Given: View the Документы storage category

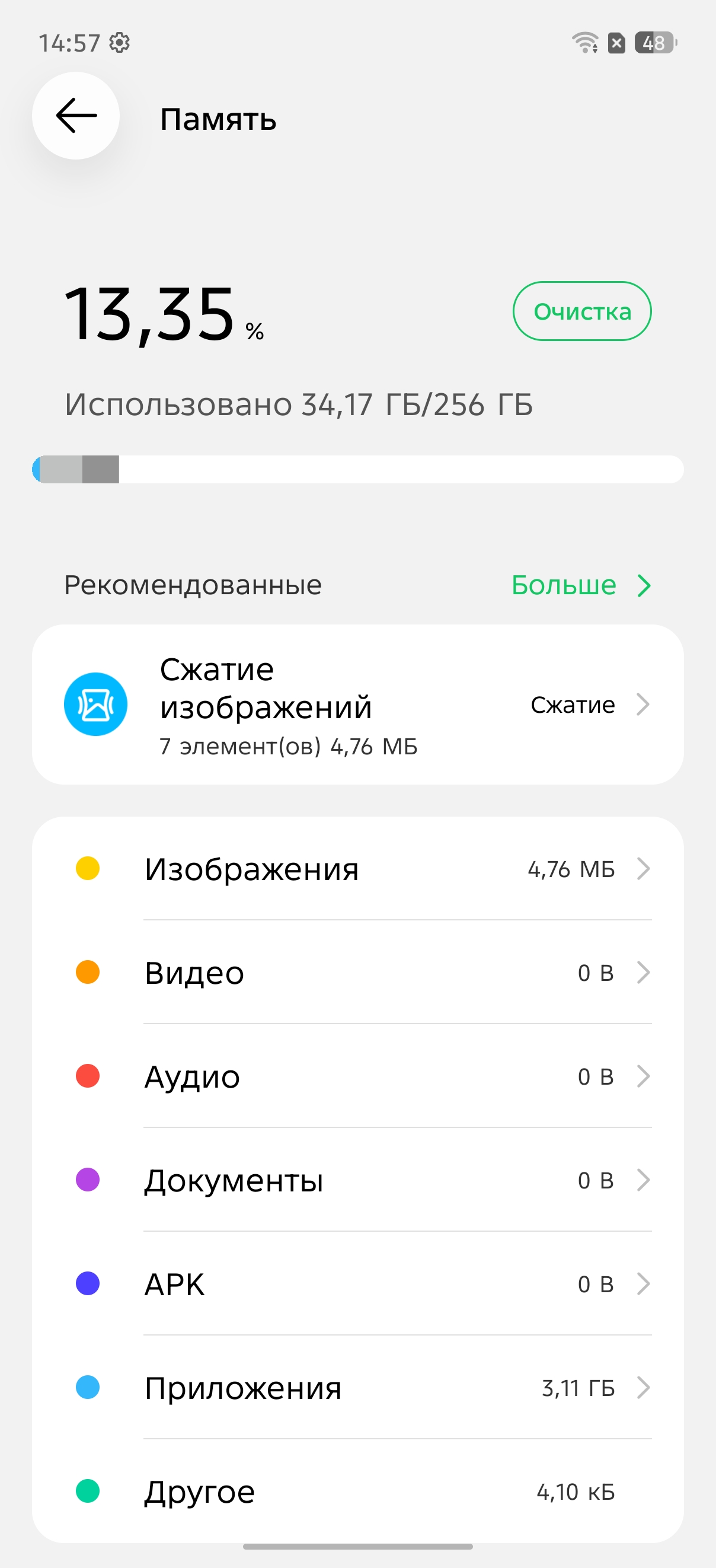Looking at the screenshot, I should point(357,1180).
